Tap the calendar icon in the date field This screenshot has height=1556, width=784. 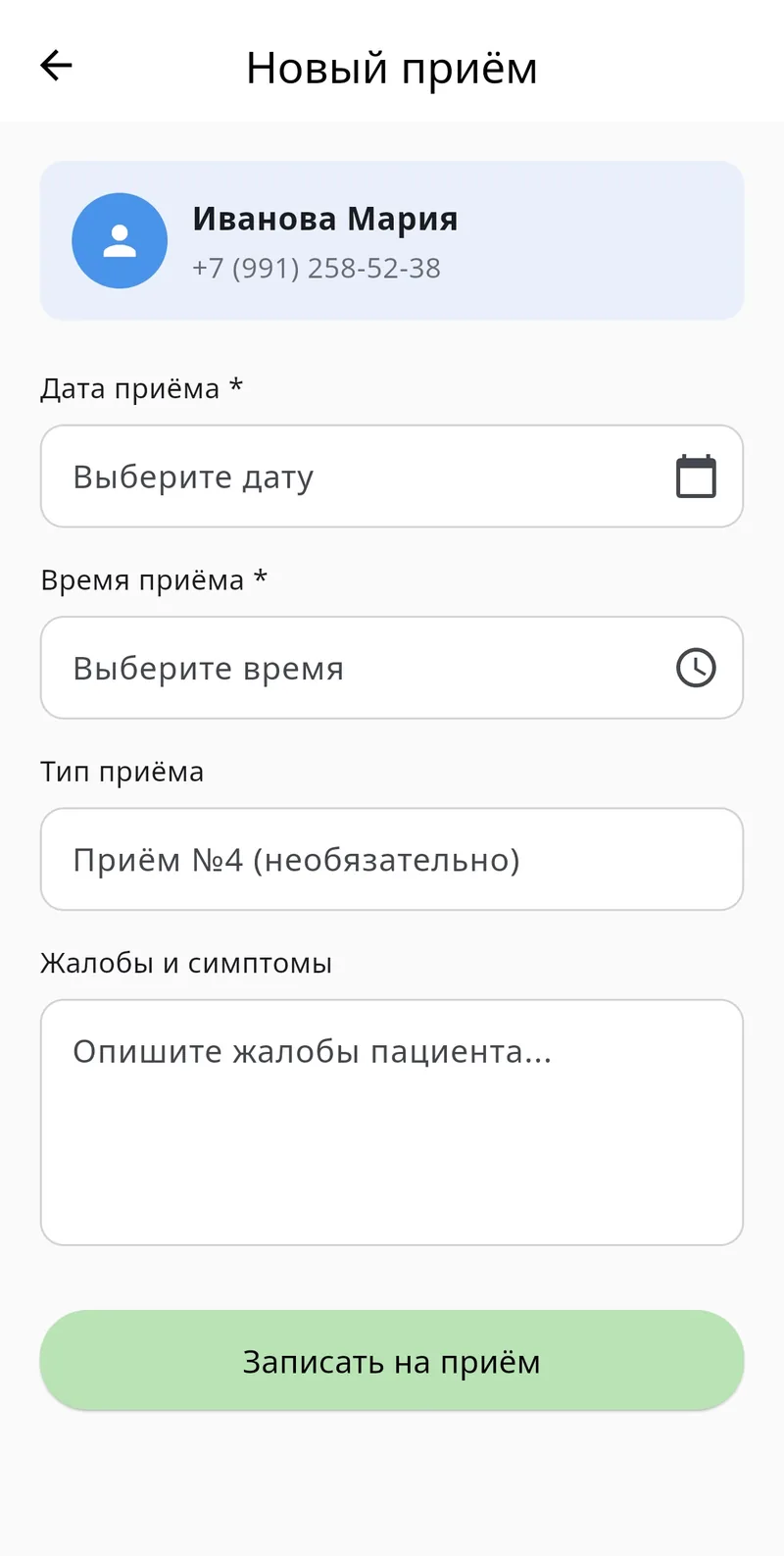(696, 477)
